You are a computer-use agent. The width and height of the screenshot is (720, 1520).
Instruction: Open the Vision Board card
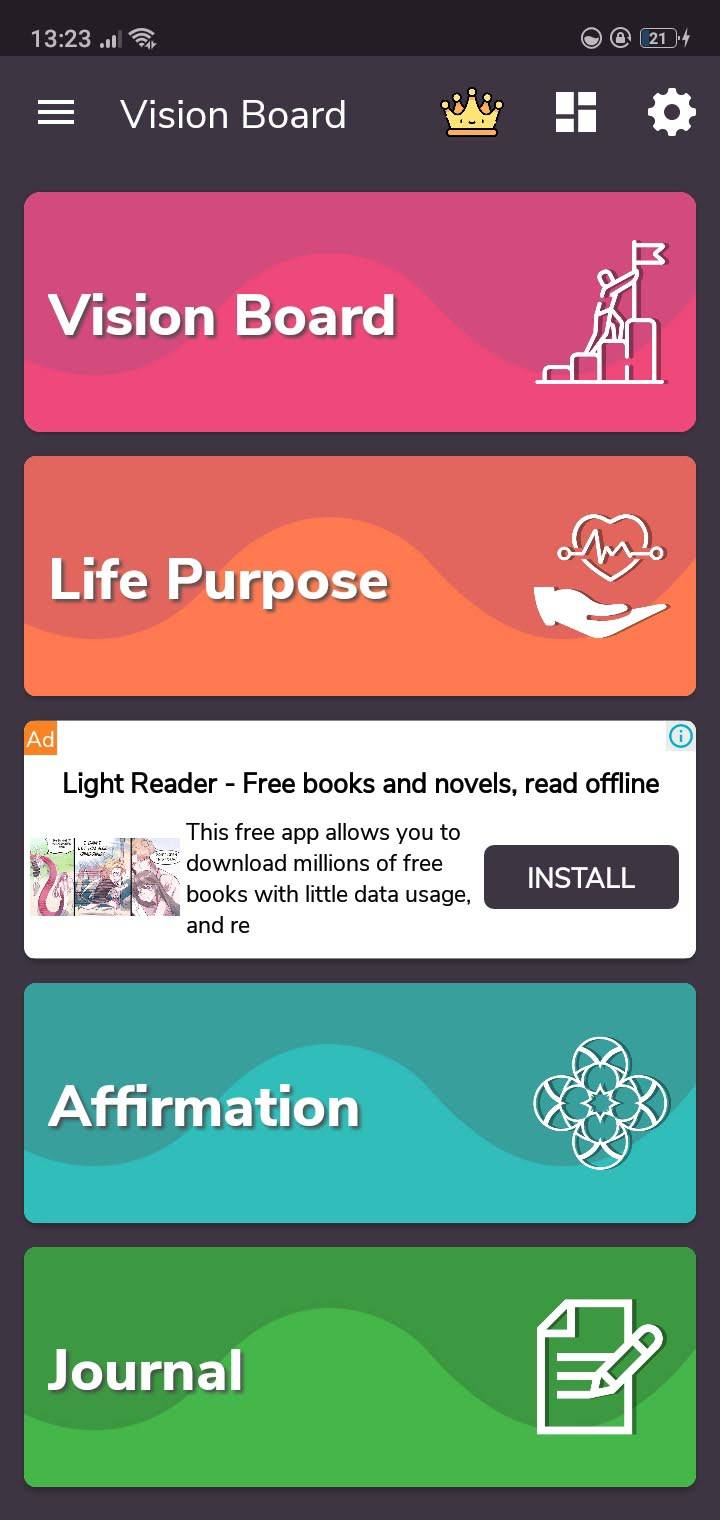tap(360, 312)
